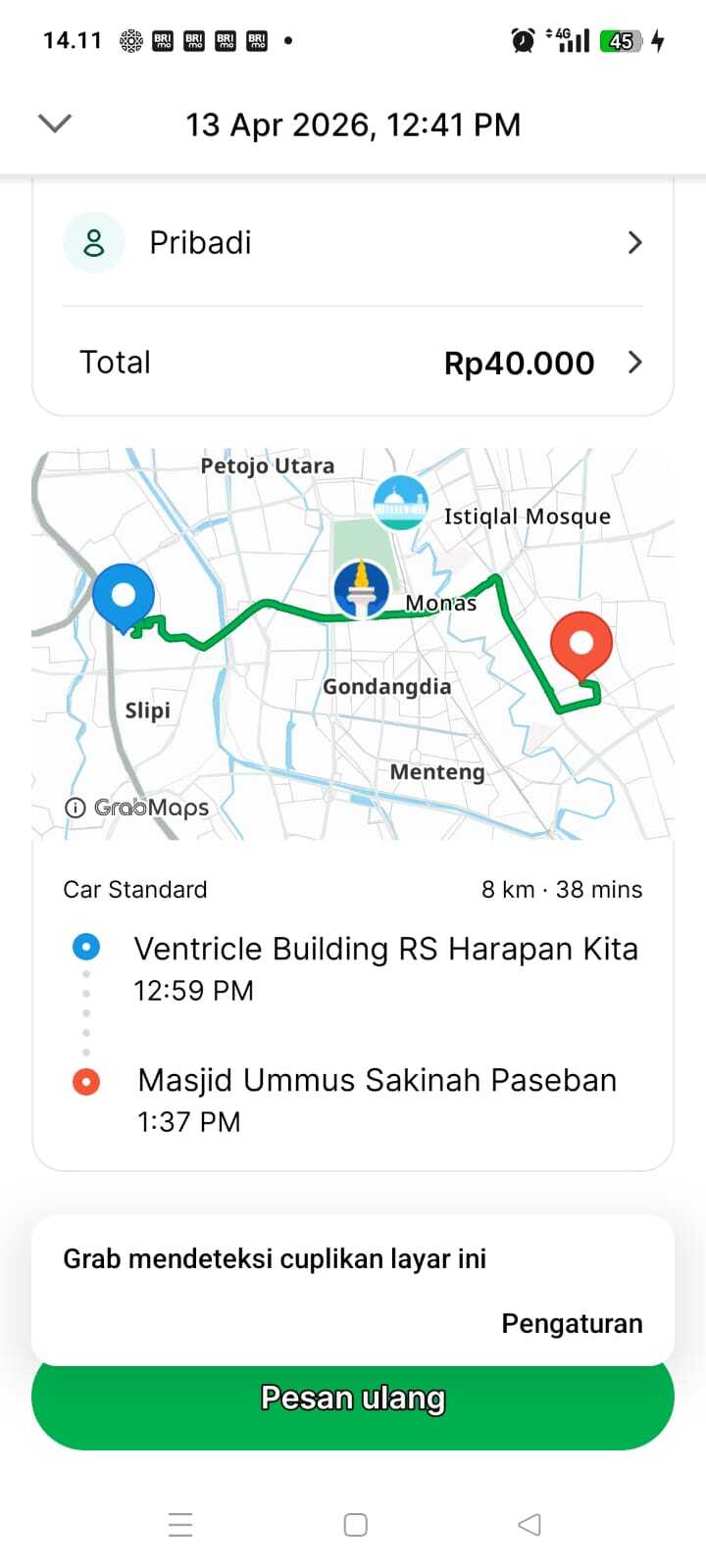The width and height of the screenshot is (706, 1568).
Task: Tap the GrabMaps info icon
Action: pyautogui.click(x=75, y=808)
